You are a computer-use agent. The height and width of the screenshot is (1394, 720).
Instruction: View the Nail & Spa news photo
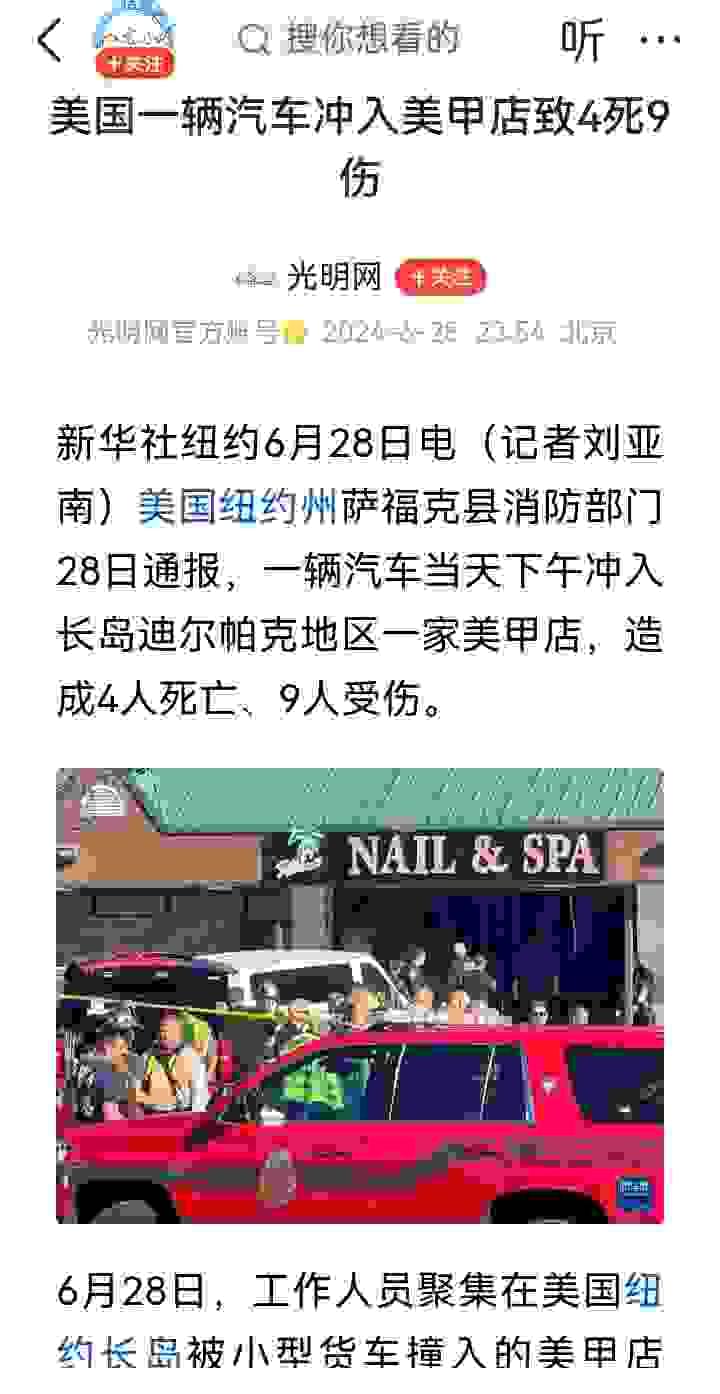pos(360,995)
